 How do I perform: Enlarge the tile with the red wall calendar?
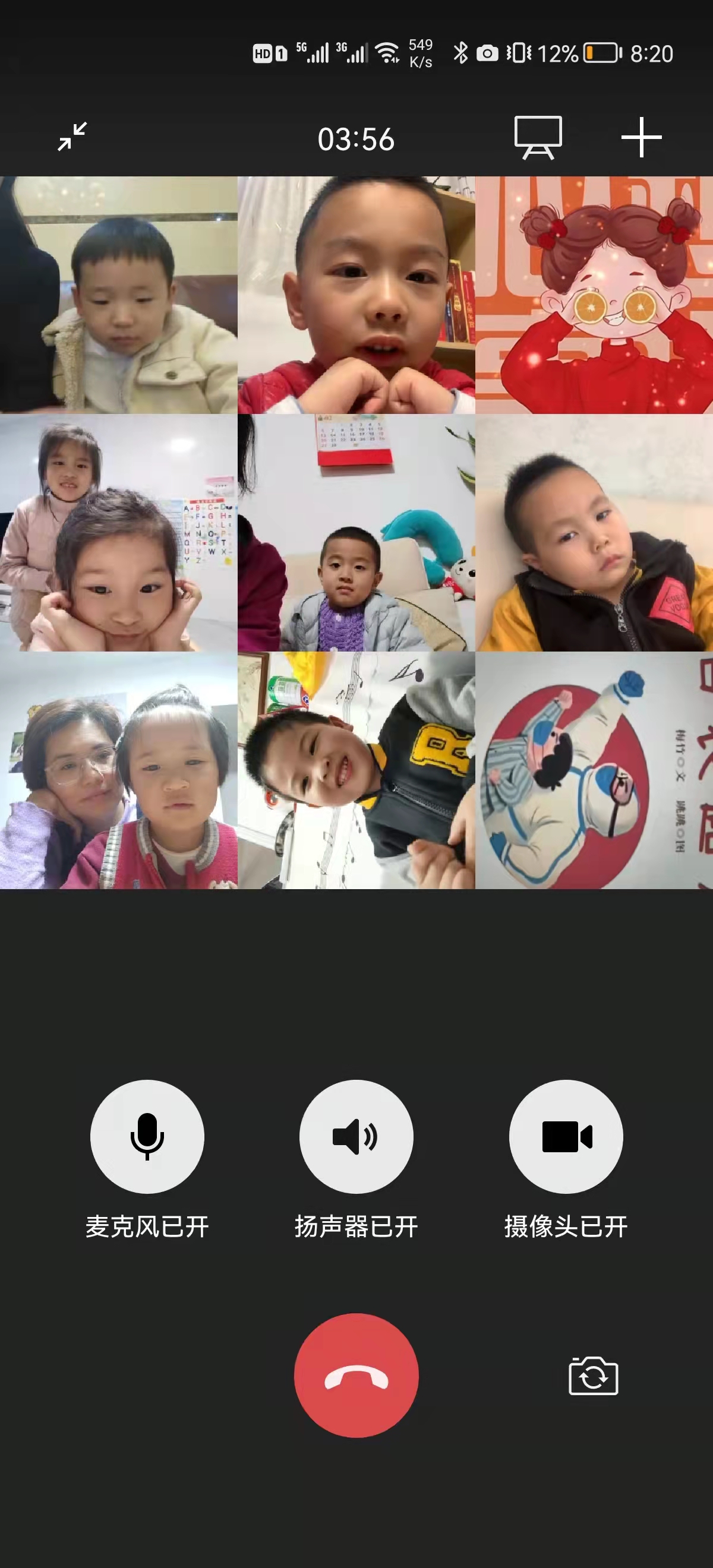pyautogui.click(x=356, y=533)
